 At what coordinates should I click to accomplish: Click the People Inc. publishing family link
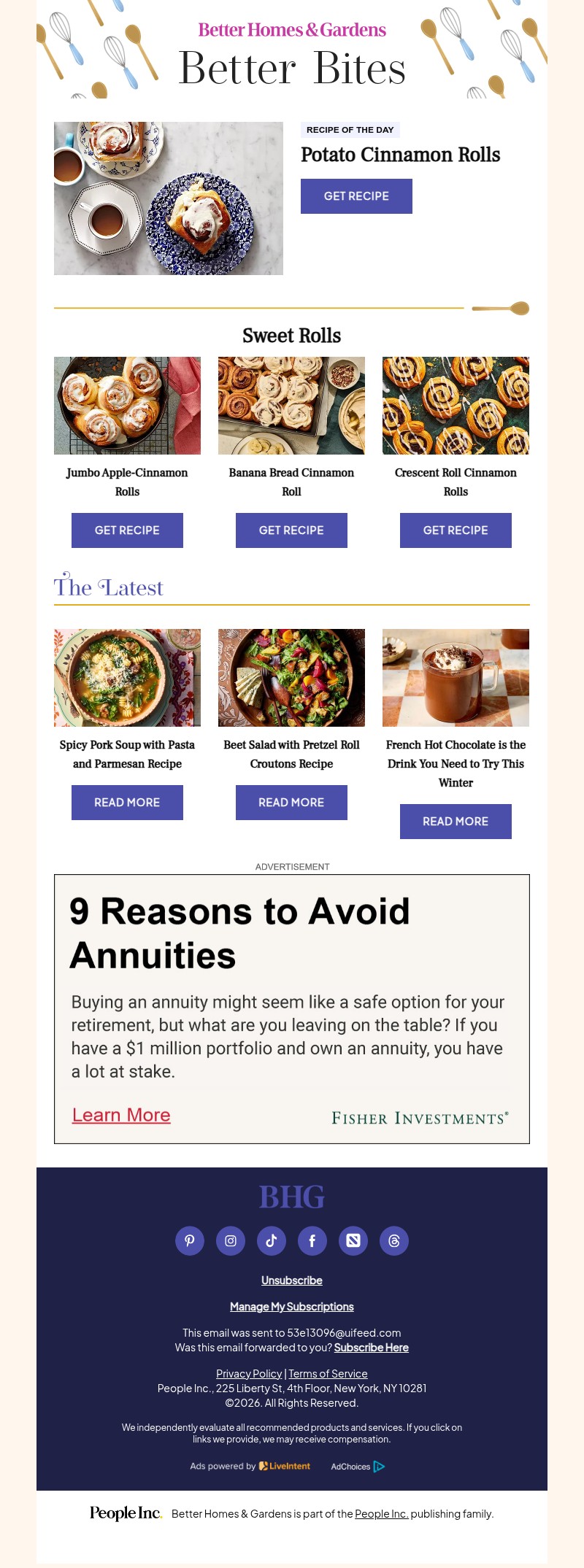click(x=382, y=1513)
